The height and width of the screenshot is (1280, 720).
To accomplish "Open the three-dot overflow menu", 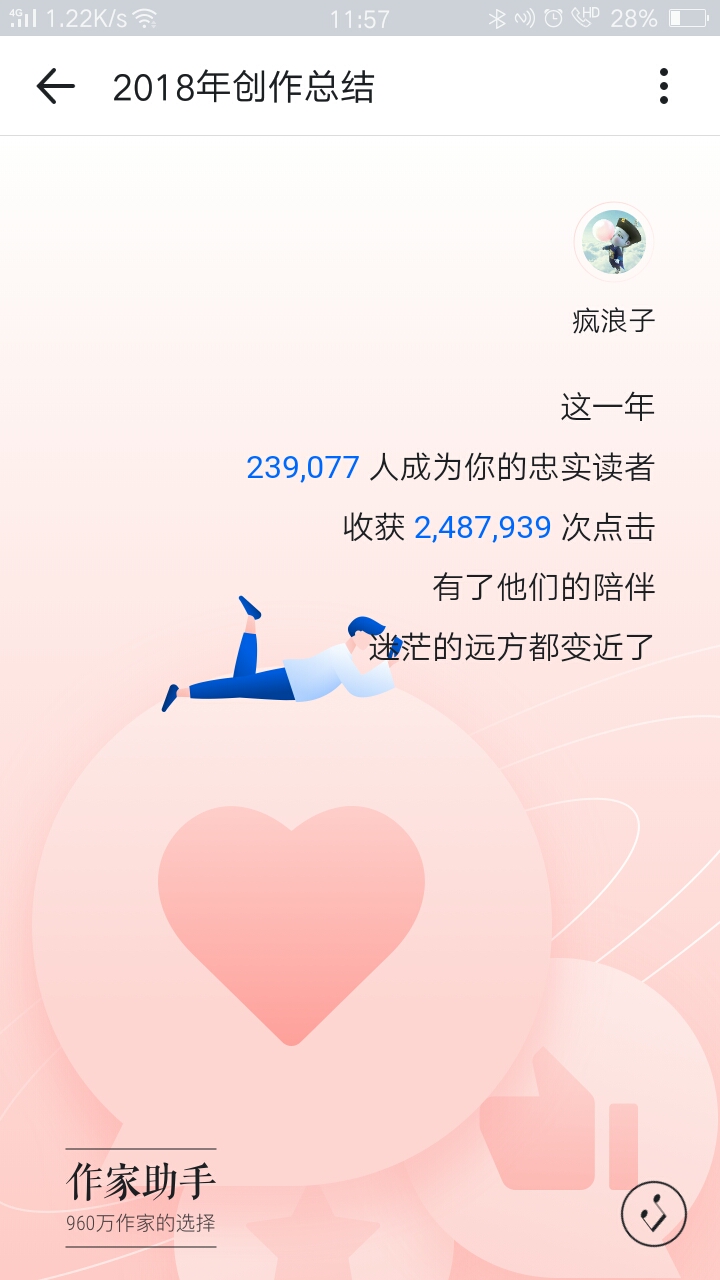I will click(x=663, y=87).
